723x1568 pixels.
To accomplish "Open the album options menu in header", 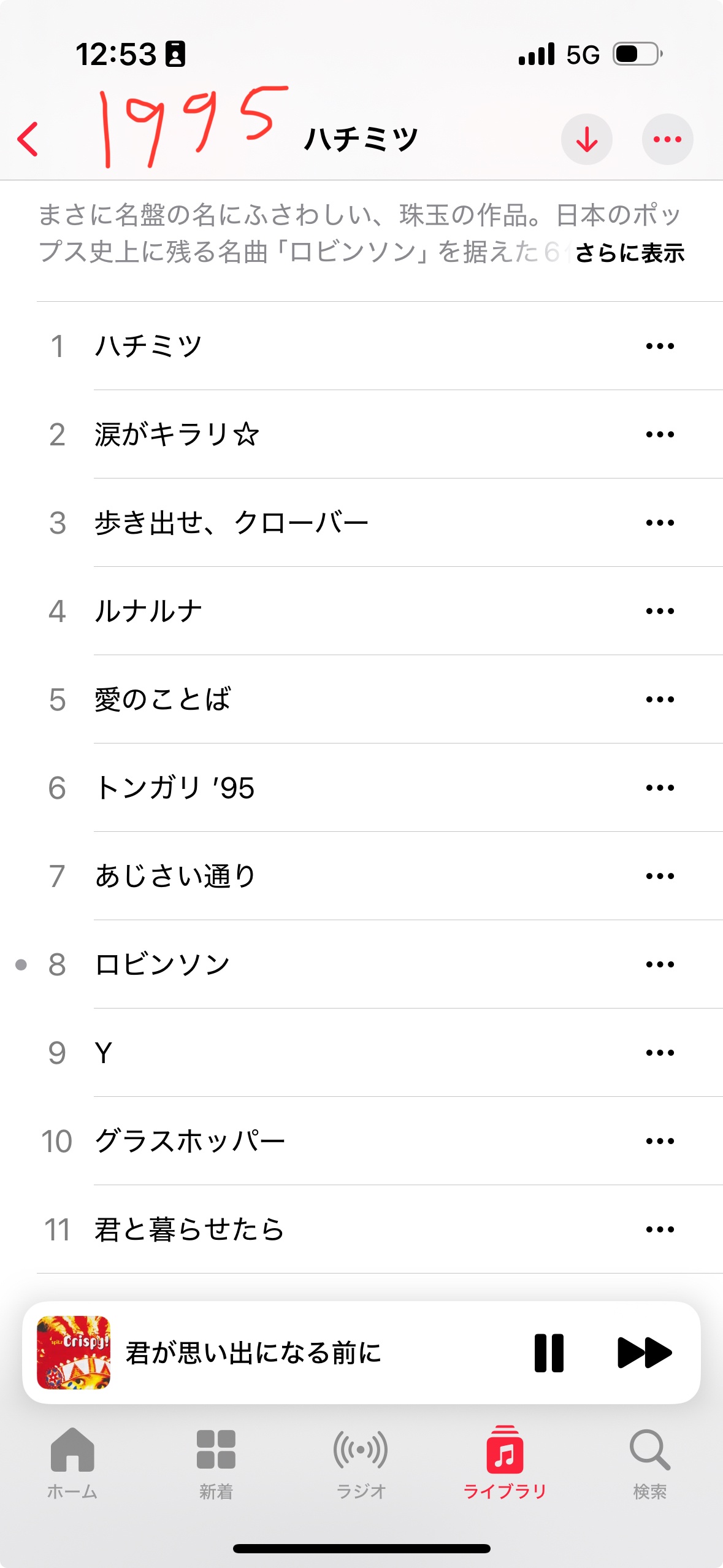I will coord(667,139).
